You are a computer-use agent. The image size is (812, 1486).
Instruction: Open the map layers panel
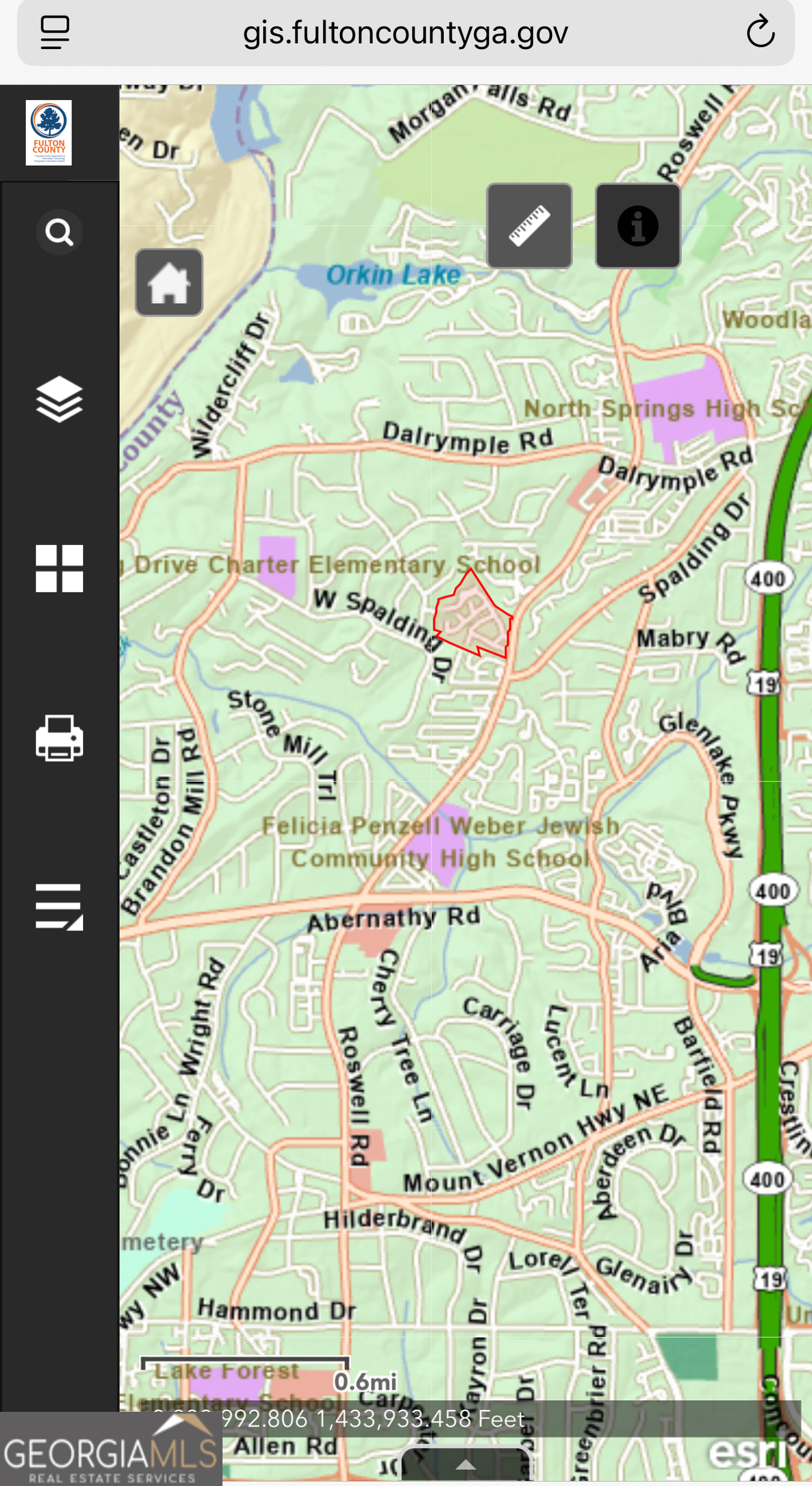pyautogui.click(x=59, y=399)
